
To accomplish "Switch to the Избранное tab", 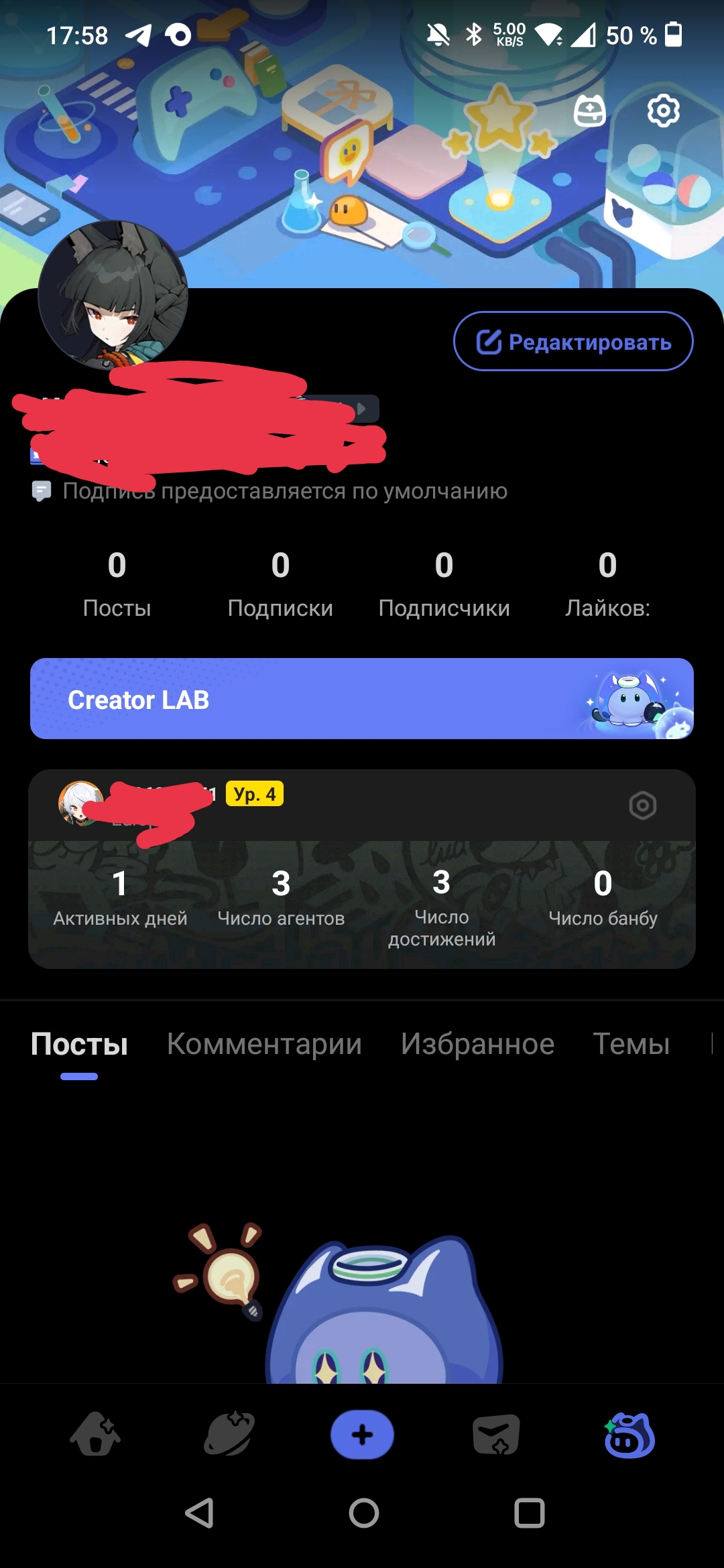I will (x=477, y=1044).
